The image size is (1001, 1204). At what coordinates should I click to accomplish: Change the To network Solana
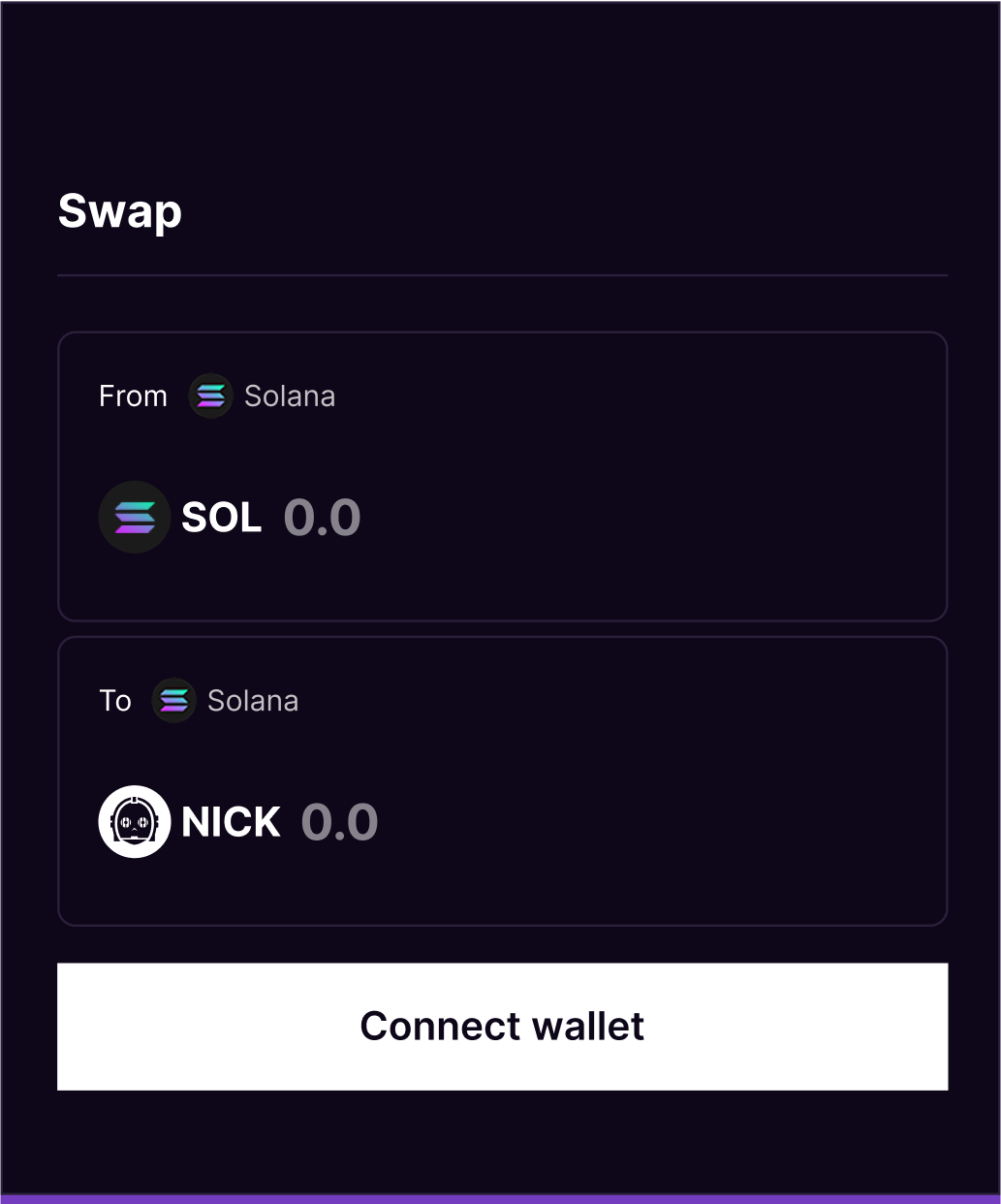(227, 701)
